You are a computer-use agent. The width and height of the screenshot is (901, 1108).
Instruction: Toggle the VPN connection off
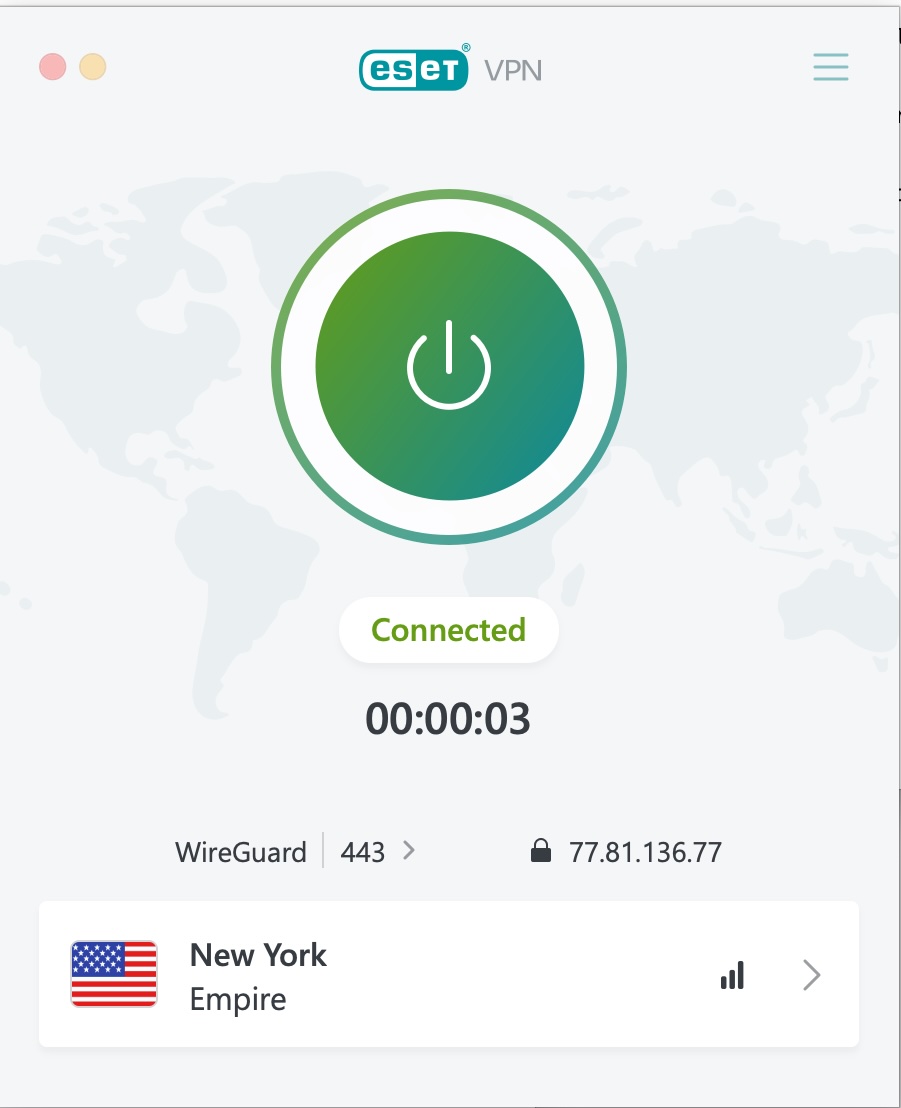tap(449, 367)
